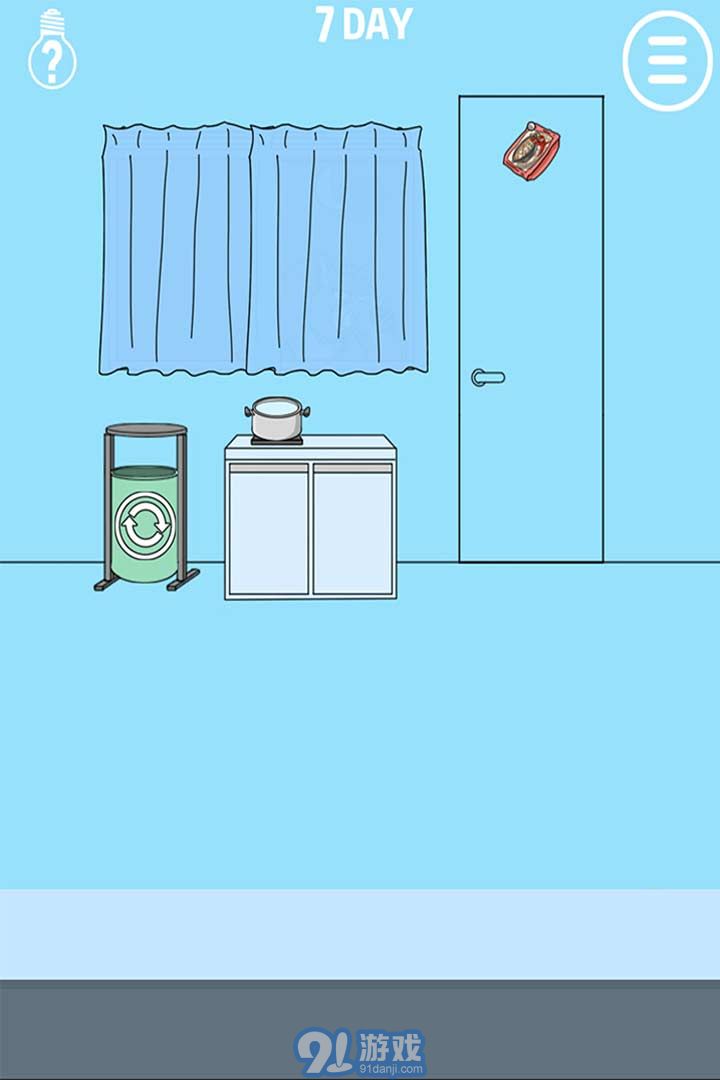Open the hamburger menu

667,60
